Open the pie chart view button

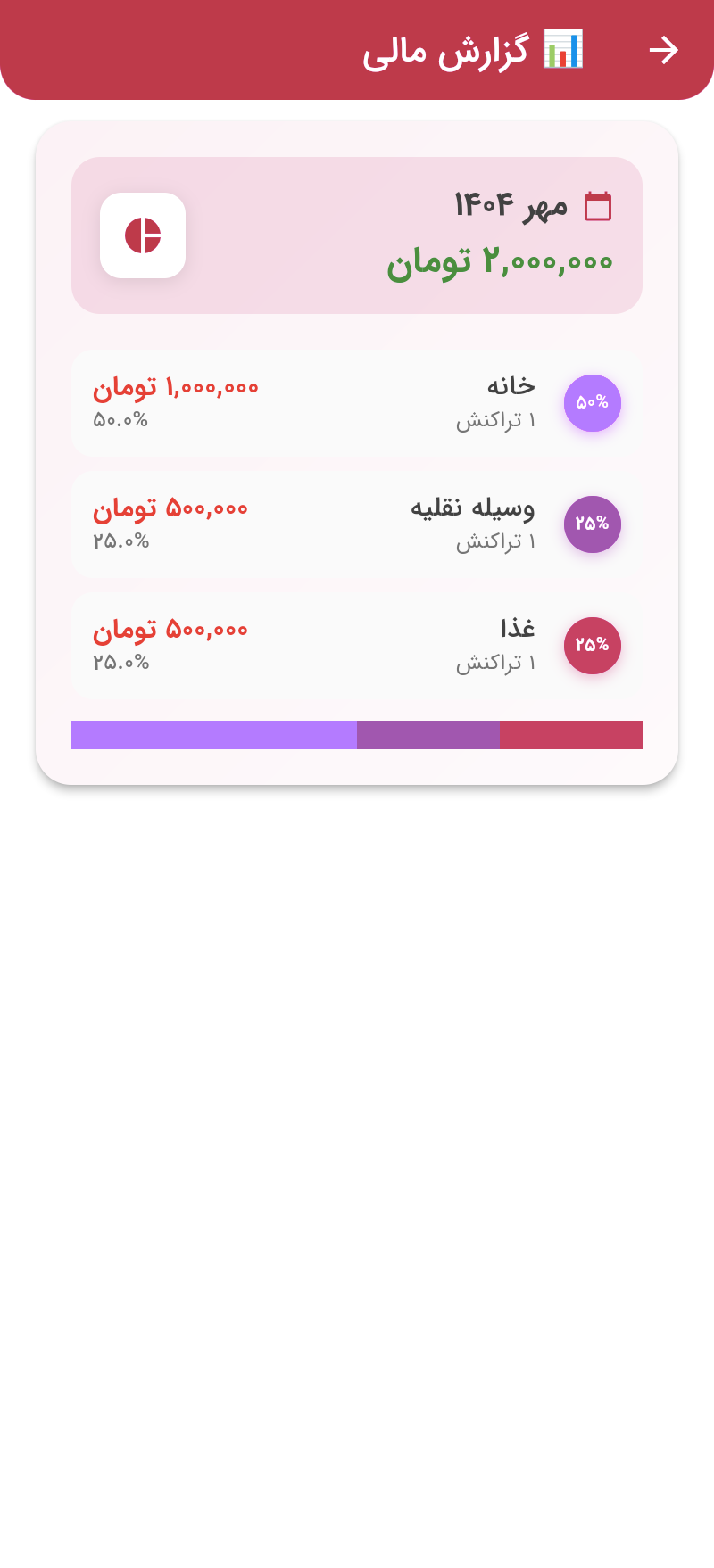143,235
